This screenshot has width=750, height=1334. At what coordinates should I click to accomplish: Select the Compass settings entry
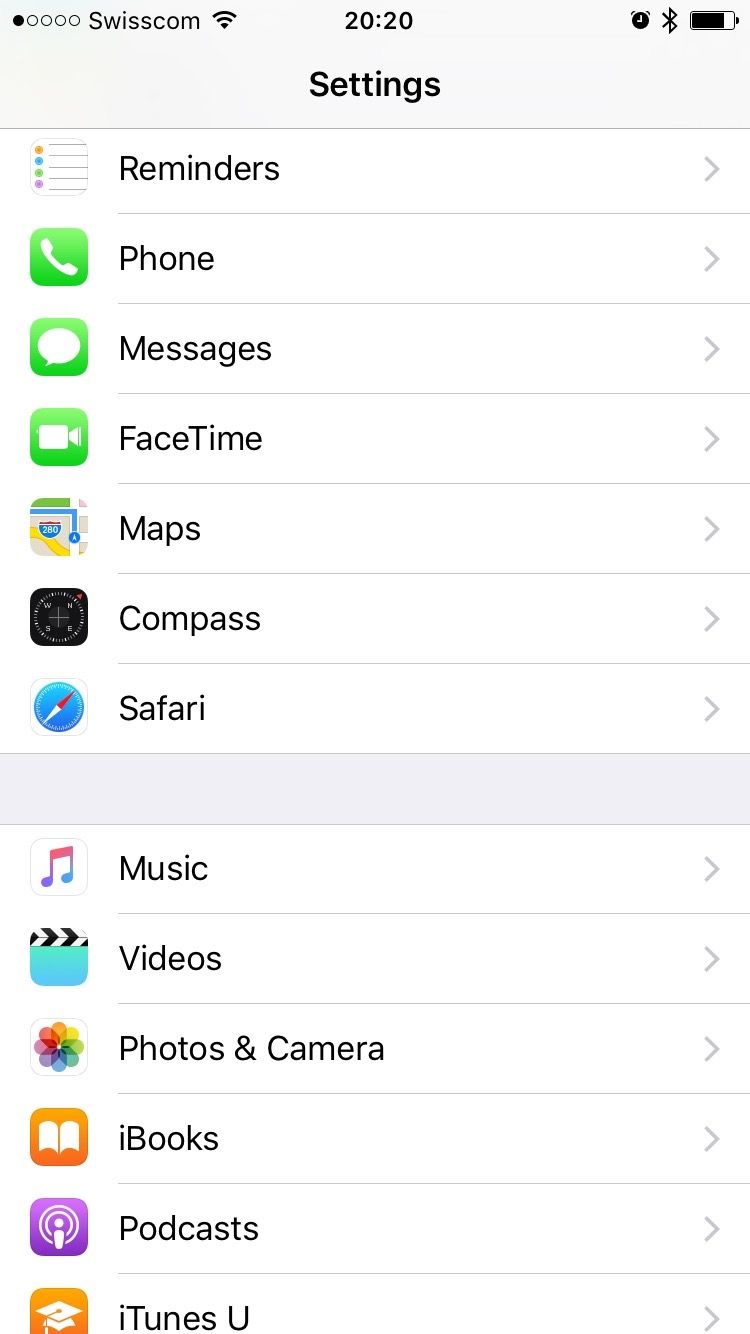375,618
